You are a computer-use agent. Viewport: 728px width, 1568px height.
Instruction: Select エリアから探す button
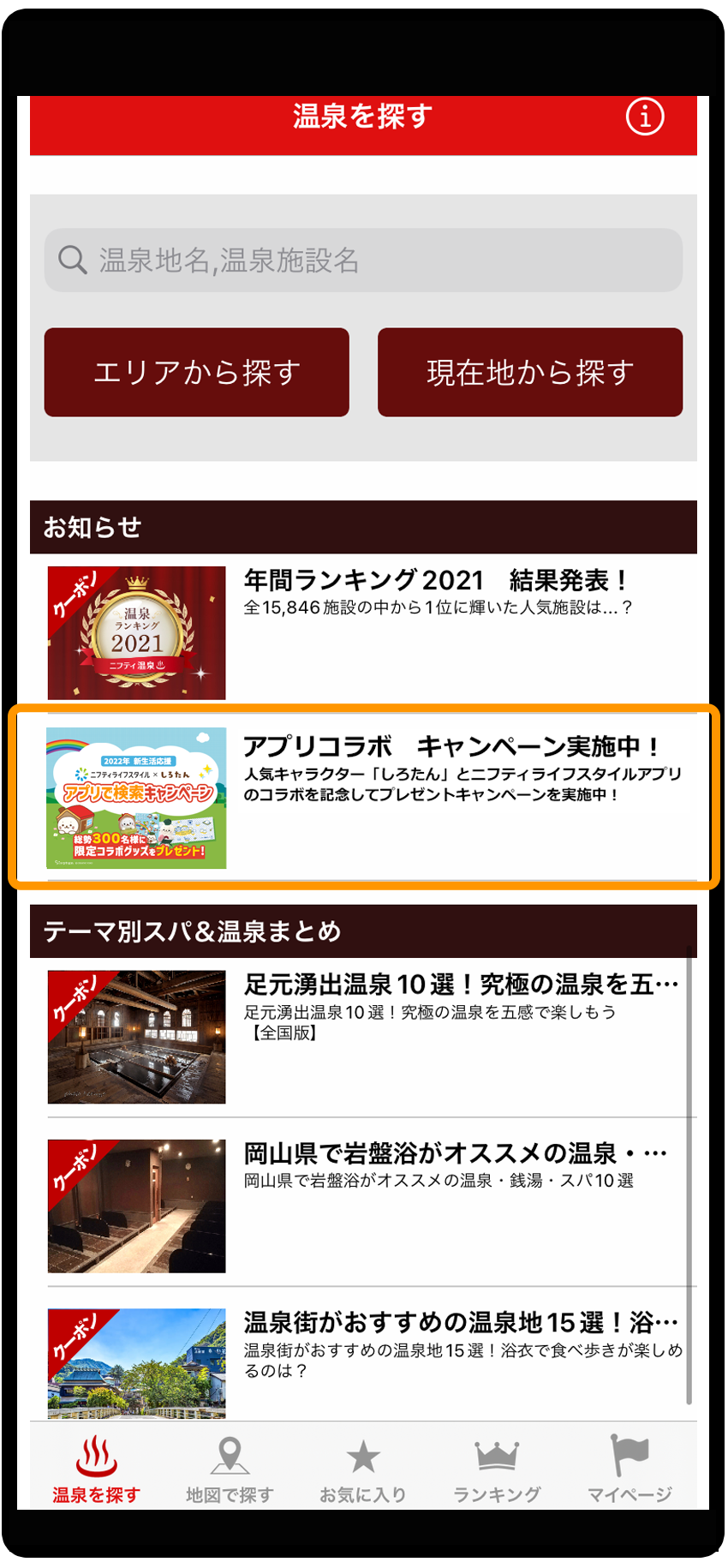(197, 373)
